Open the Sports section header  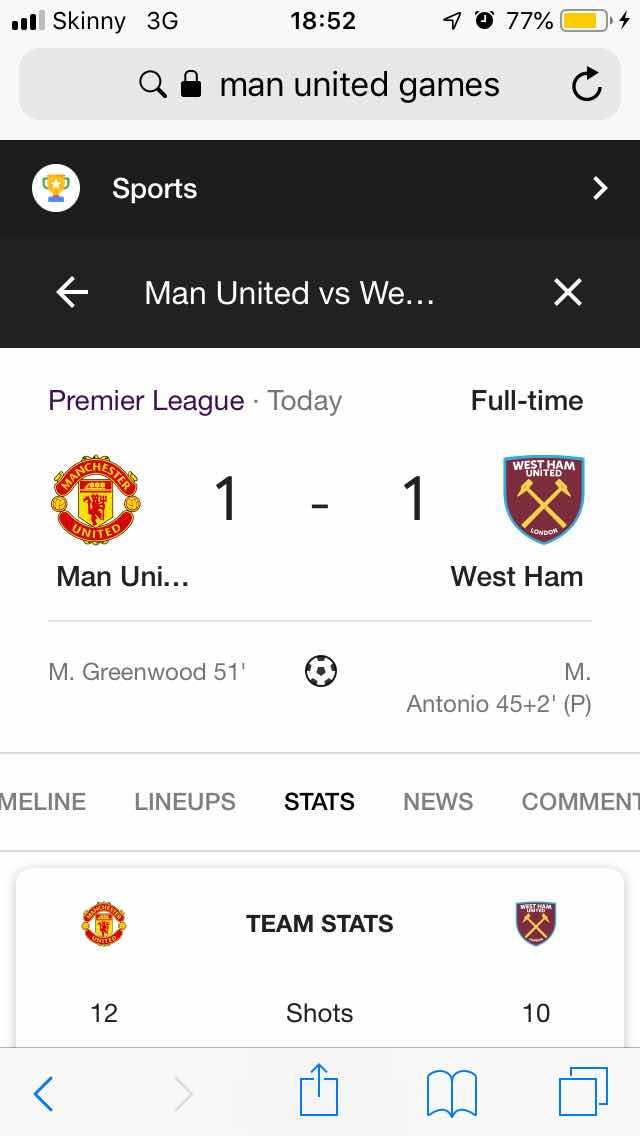(320, 188)
